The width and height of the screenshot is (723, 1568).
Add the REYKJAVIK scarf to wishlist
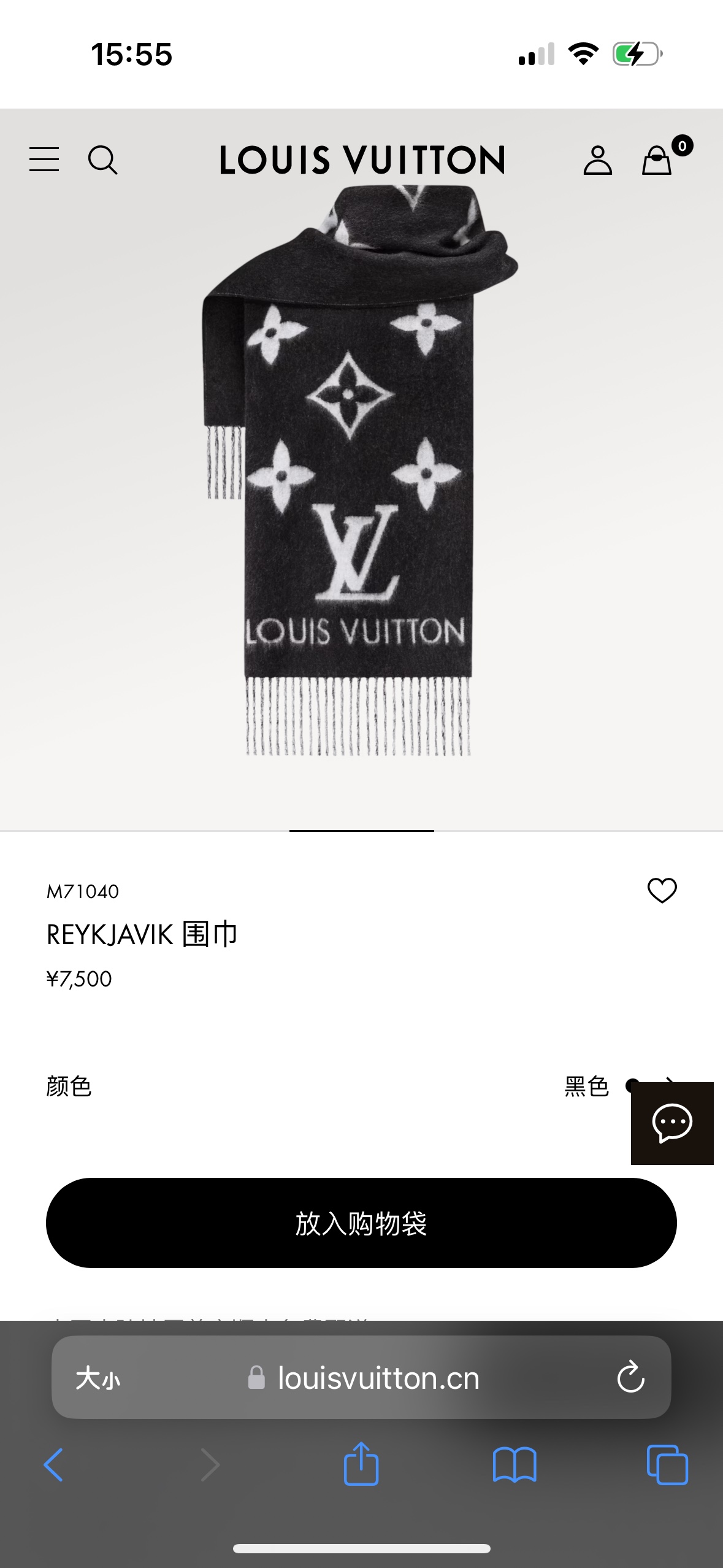coord(662,891)
